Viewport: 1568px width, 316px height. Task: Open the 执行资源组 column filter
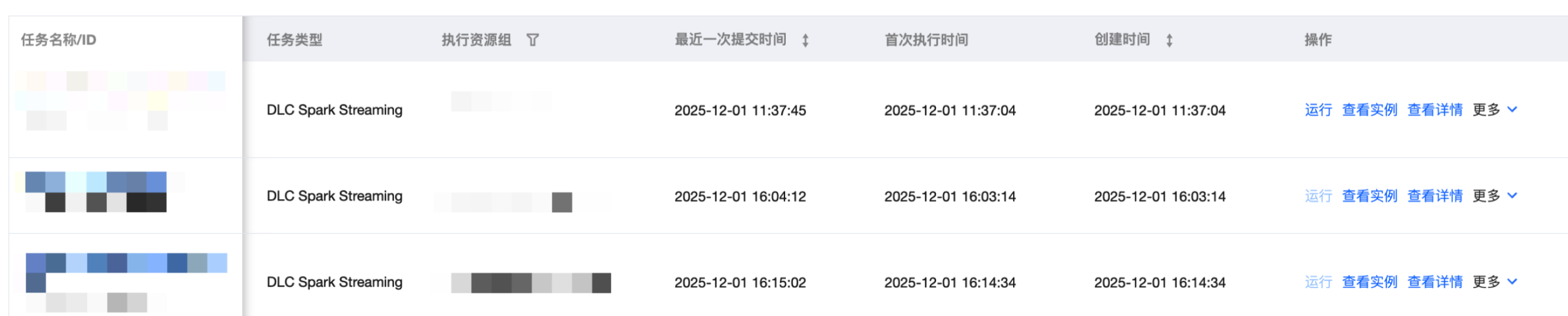click(x=533, y=40)
